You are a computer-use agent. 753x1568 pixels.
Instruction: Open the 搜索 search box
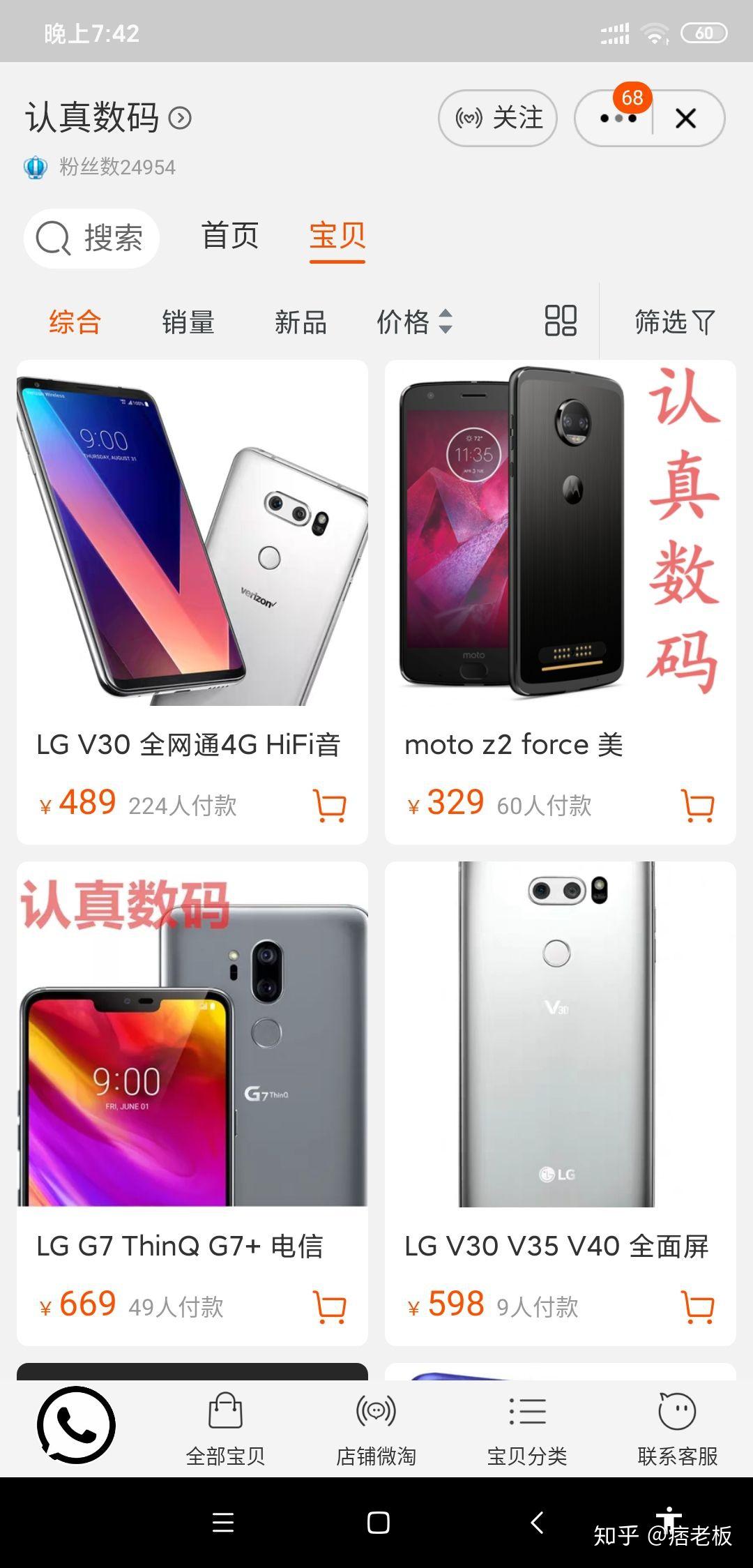click(91, 238)
